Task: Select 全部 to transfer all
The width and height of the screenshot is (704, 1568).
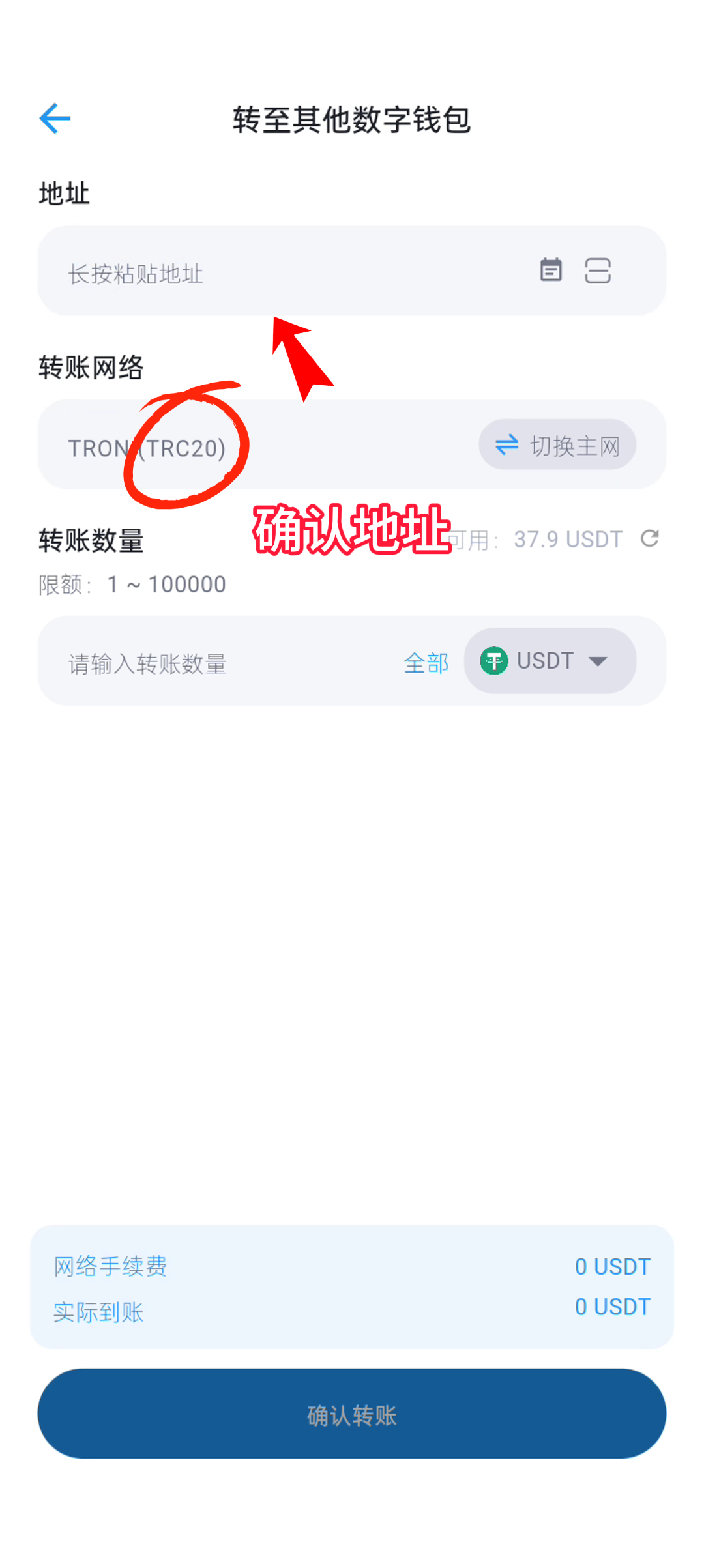Action: pyautogui.click(x=426, y=663)
